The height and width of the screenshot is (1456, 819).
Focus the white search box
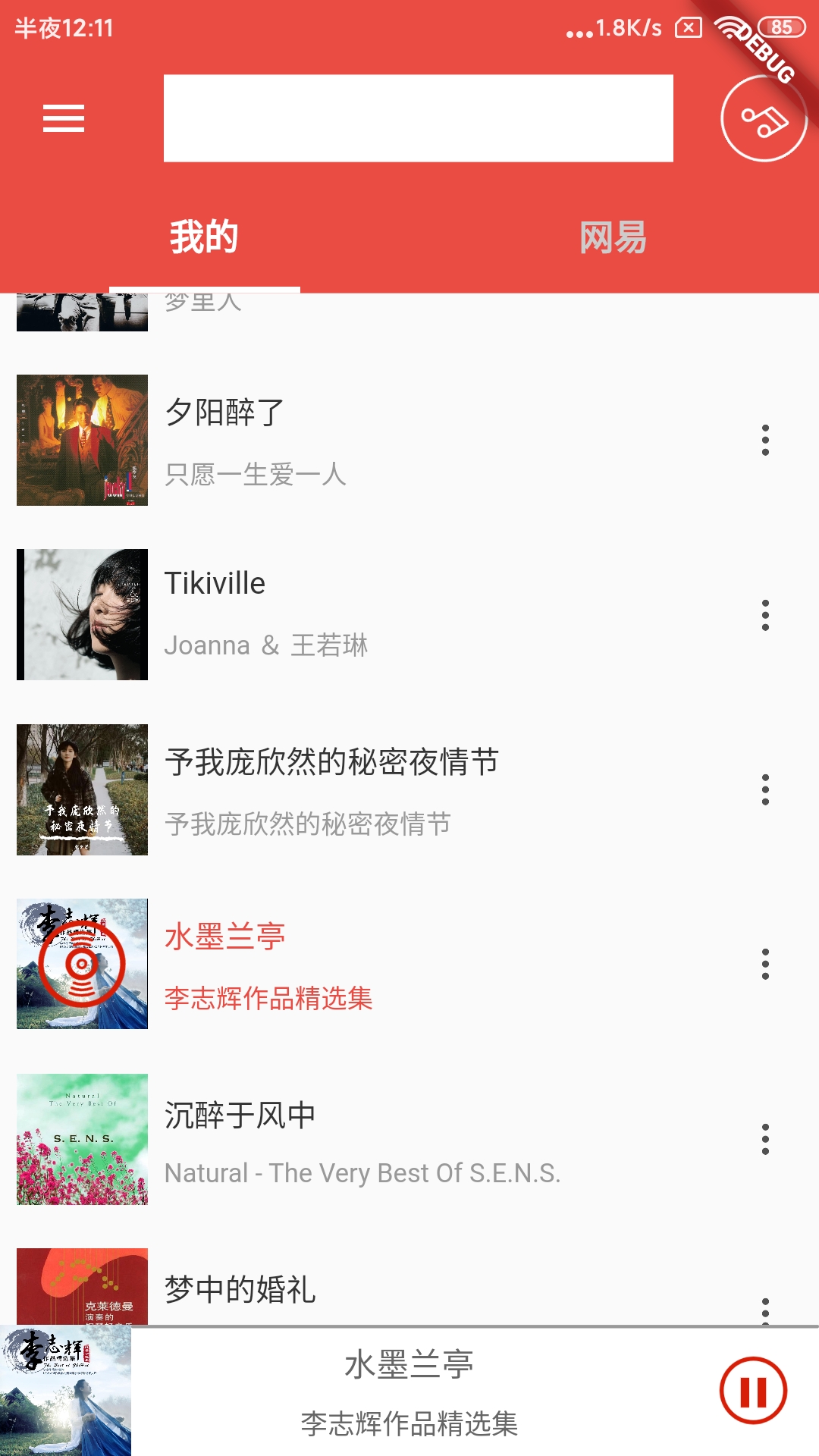(418, 118)
